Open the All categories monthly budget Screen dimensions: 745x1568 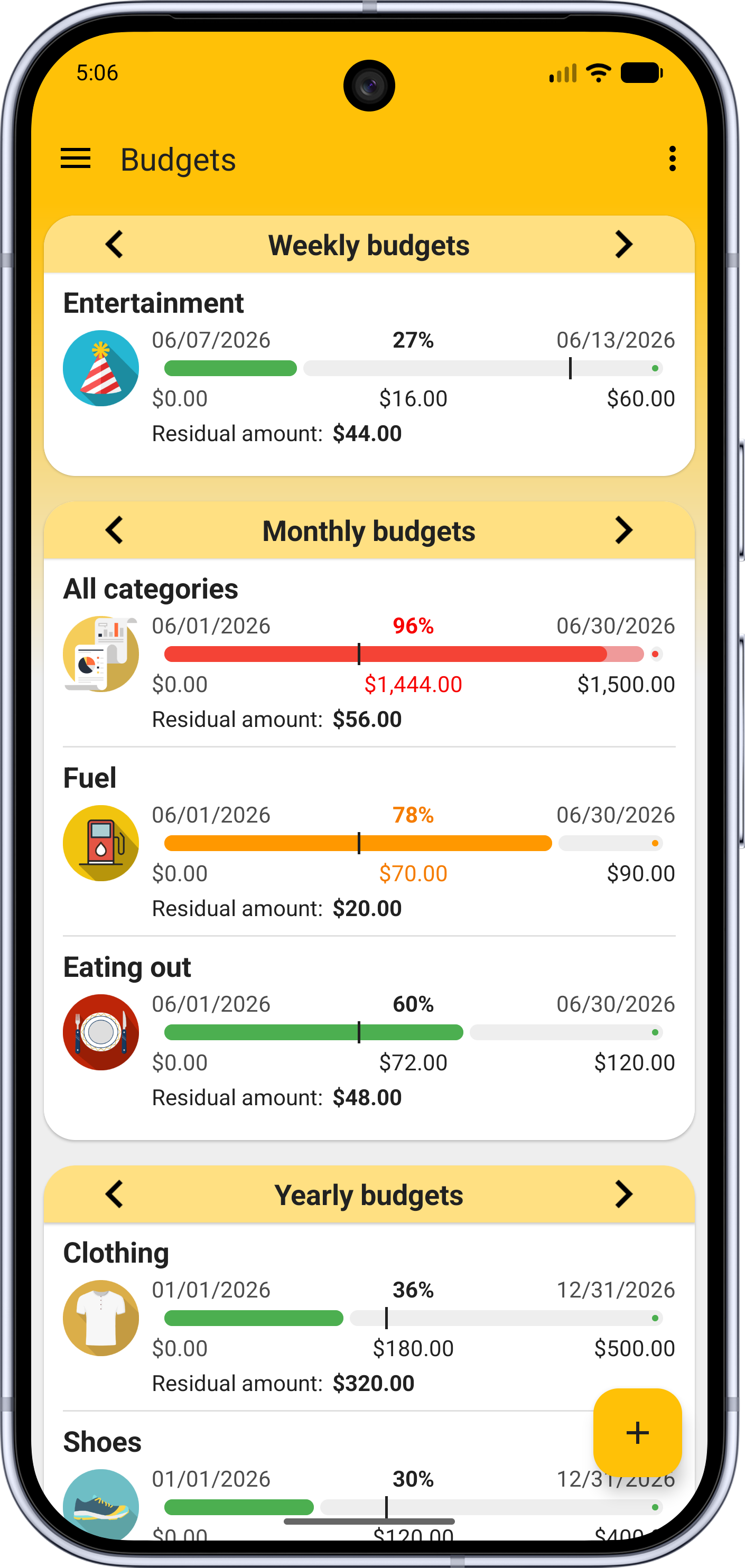369,652
